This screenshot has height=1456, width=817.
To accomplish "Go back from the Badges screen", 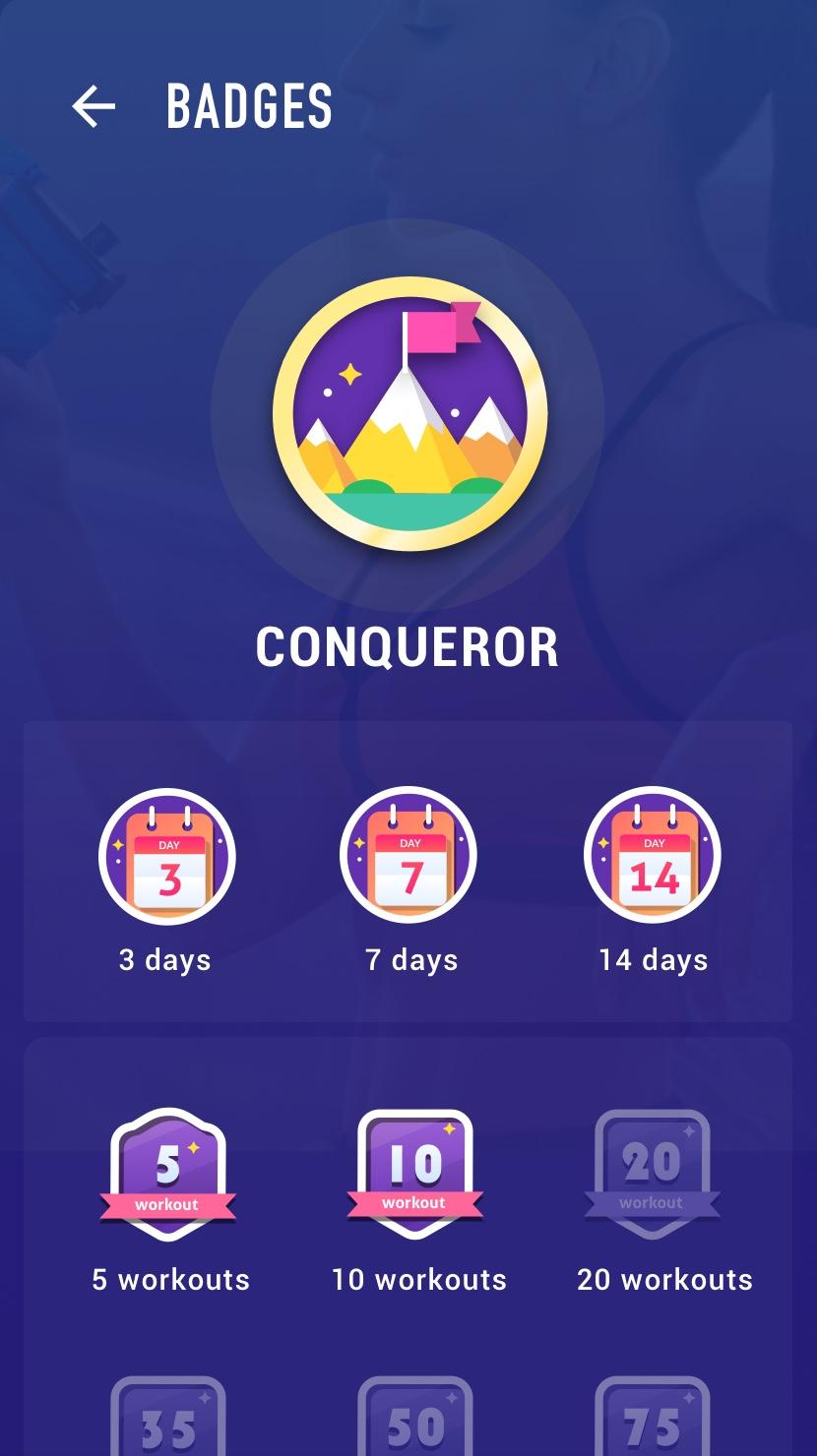I will click(x=94, y=106).
